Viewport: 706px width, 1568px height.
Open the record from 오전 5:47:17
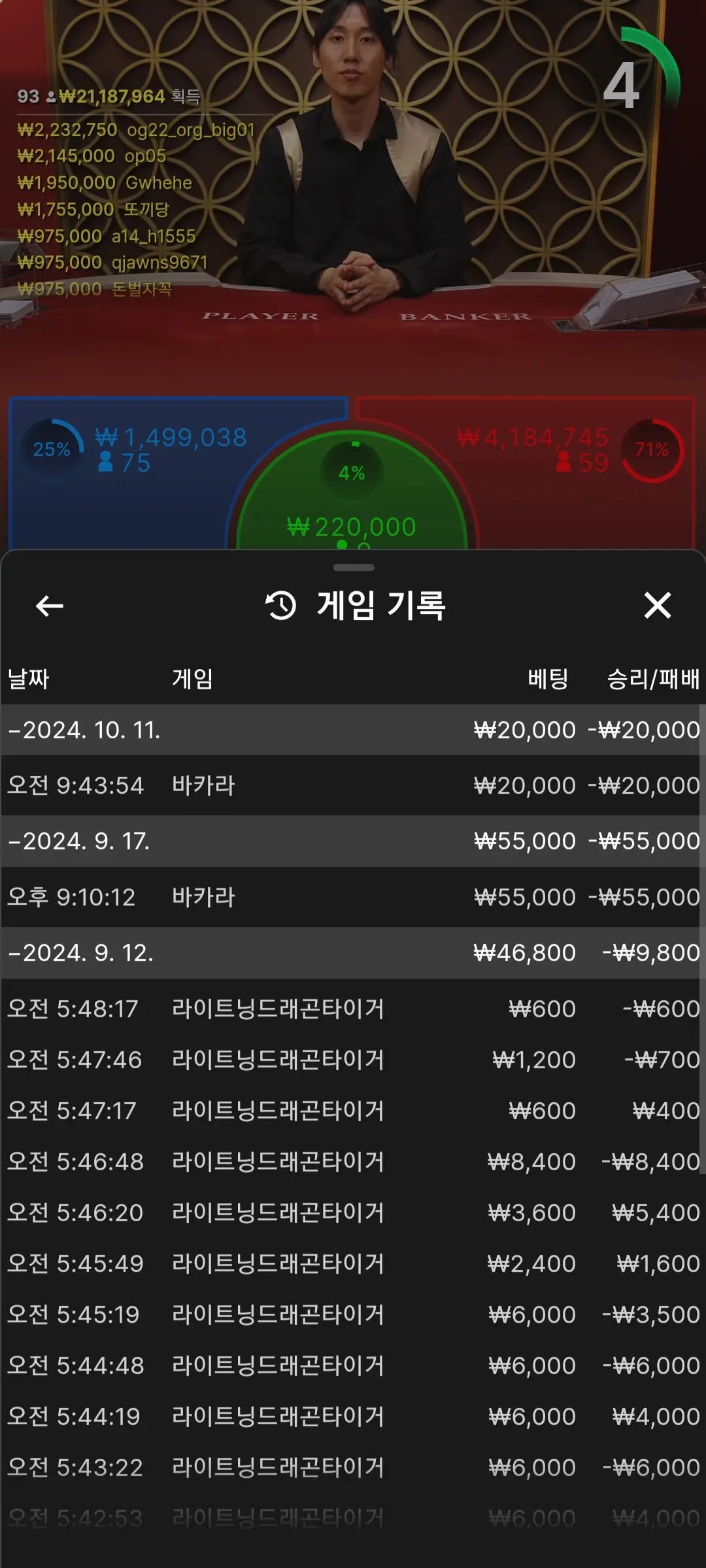tap(353, 1111)
